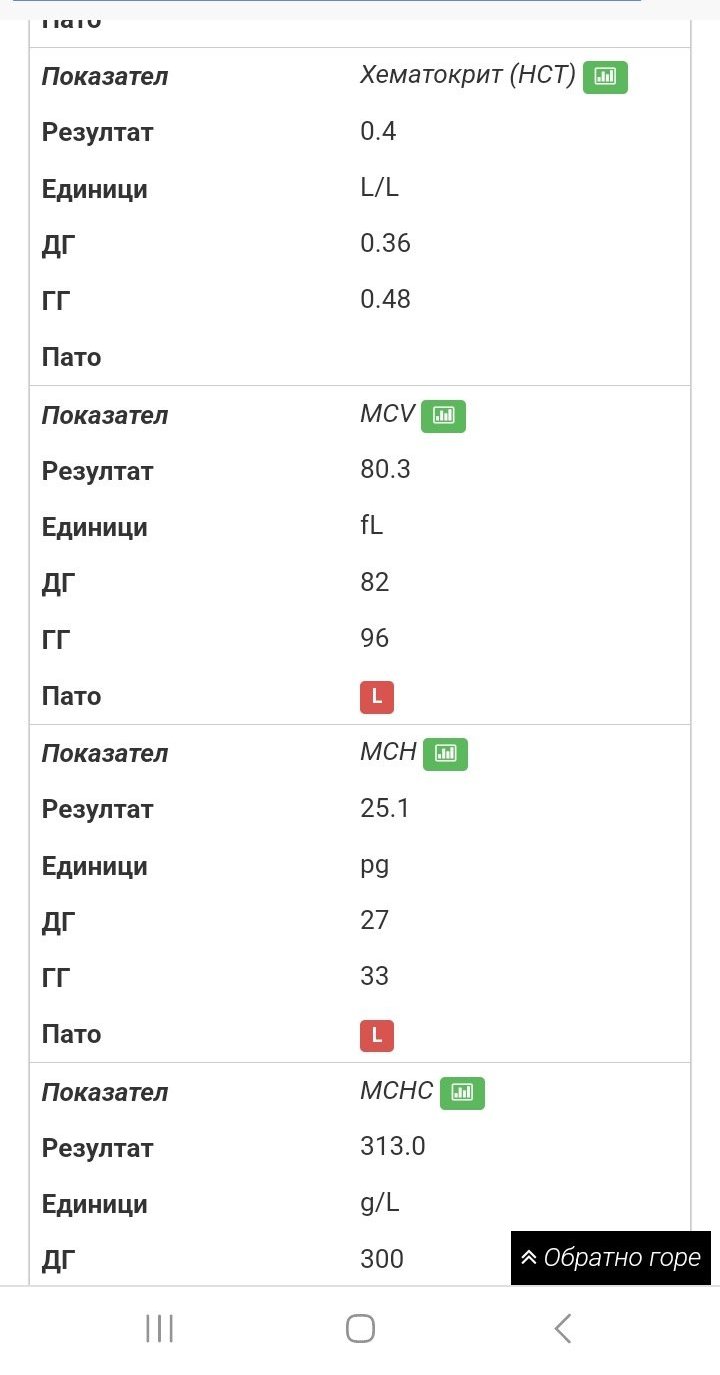Open the chart icon next to MCH

445,753
